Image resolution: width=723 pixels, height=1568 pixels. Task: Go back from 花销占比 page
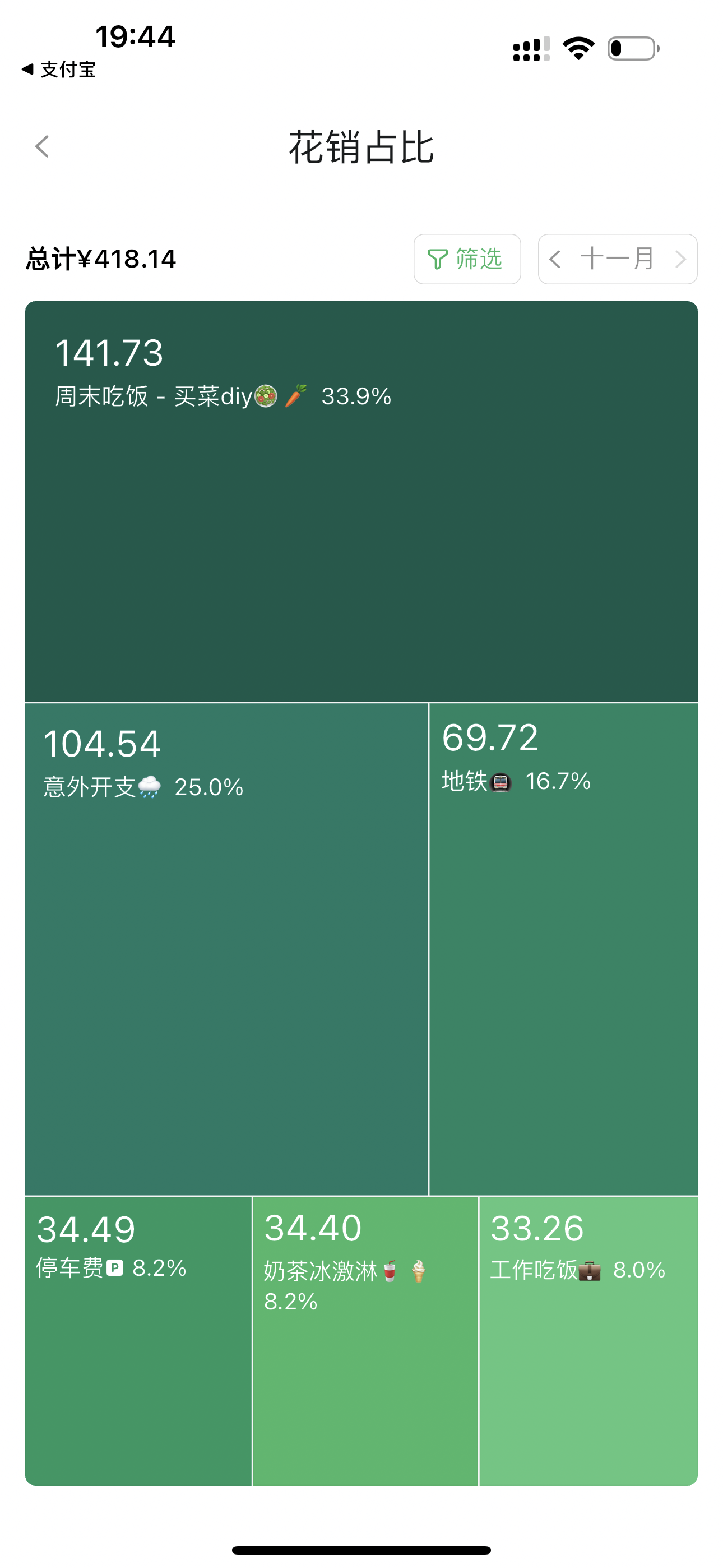tap(42, 146)
